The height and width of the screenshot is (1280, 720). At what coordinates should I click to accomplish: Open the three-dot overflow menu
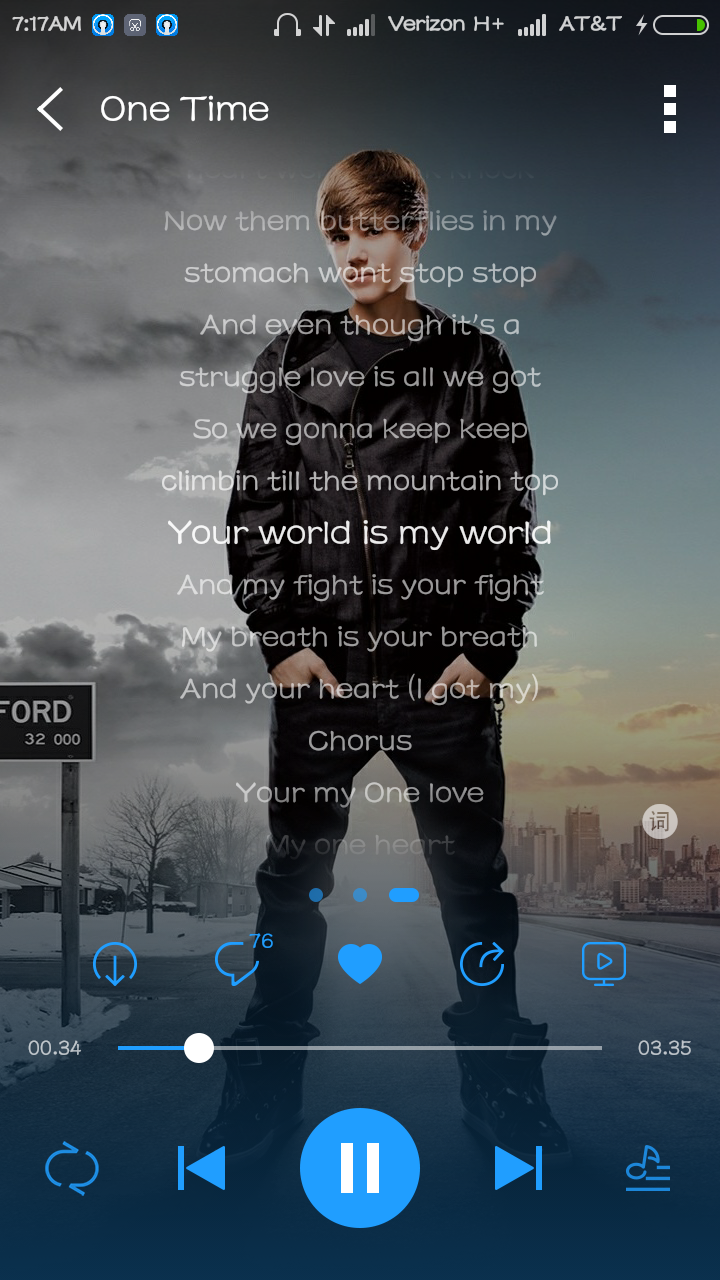[x=669, y=109]
